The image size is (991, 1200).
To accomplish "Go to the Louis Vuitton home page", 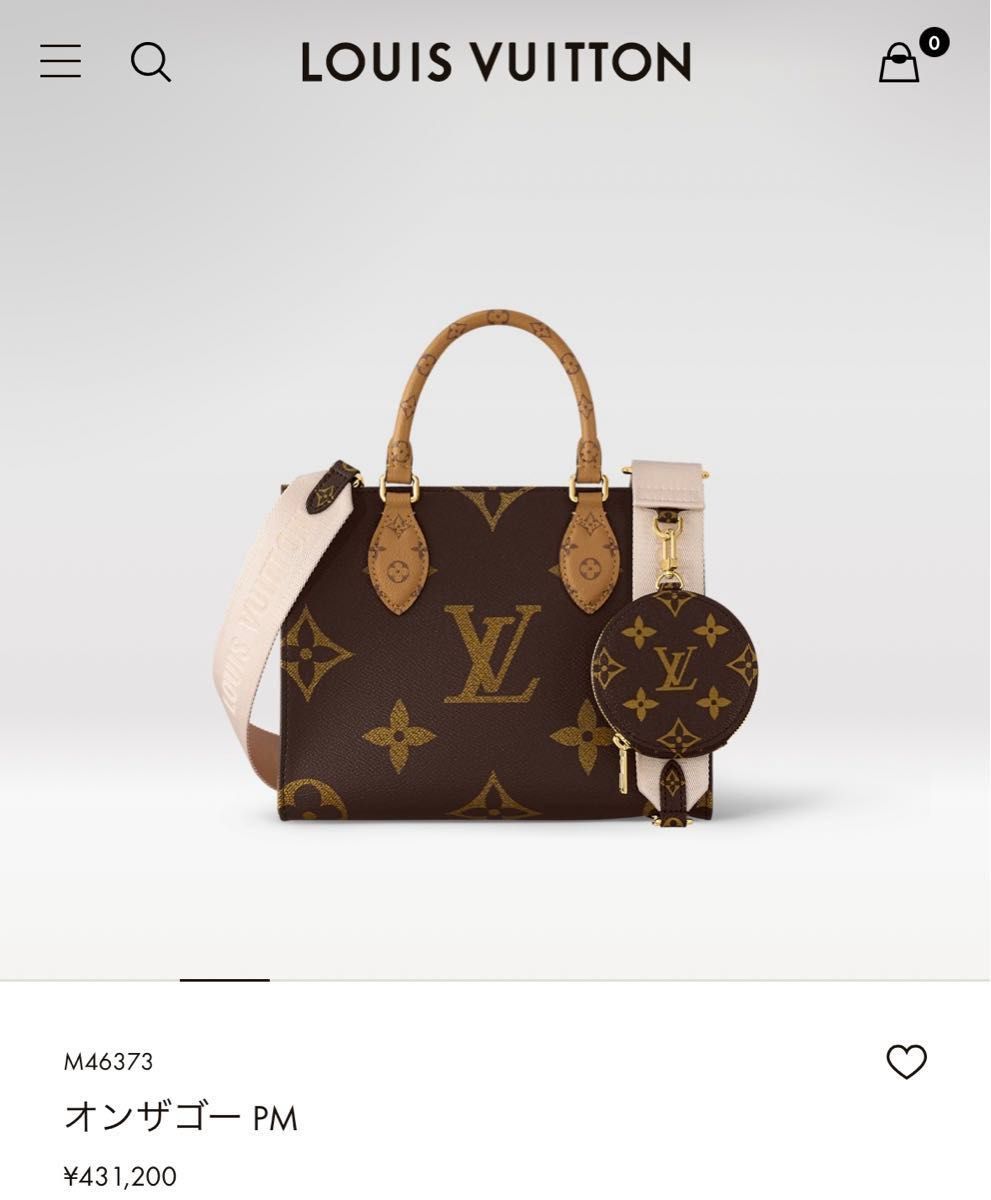I will click(496, 62).
